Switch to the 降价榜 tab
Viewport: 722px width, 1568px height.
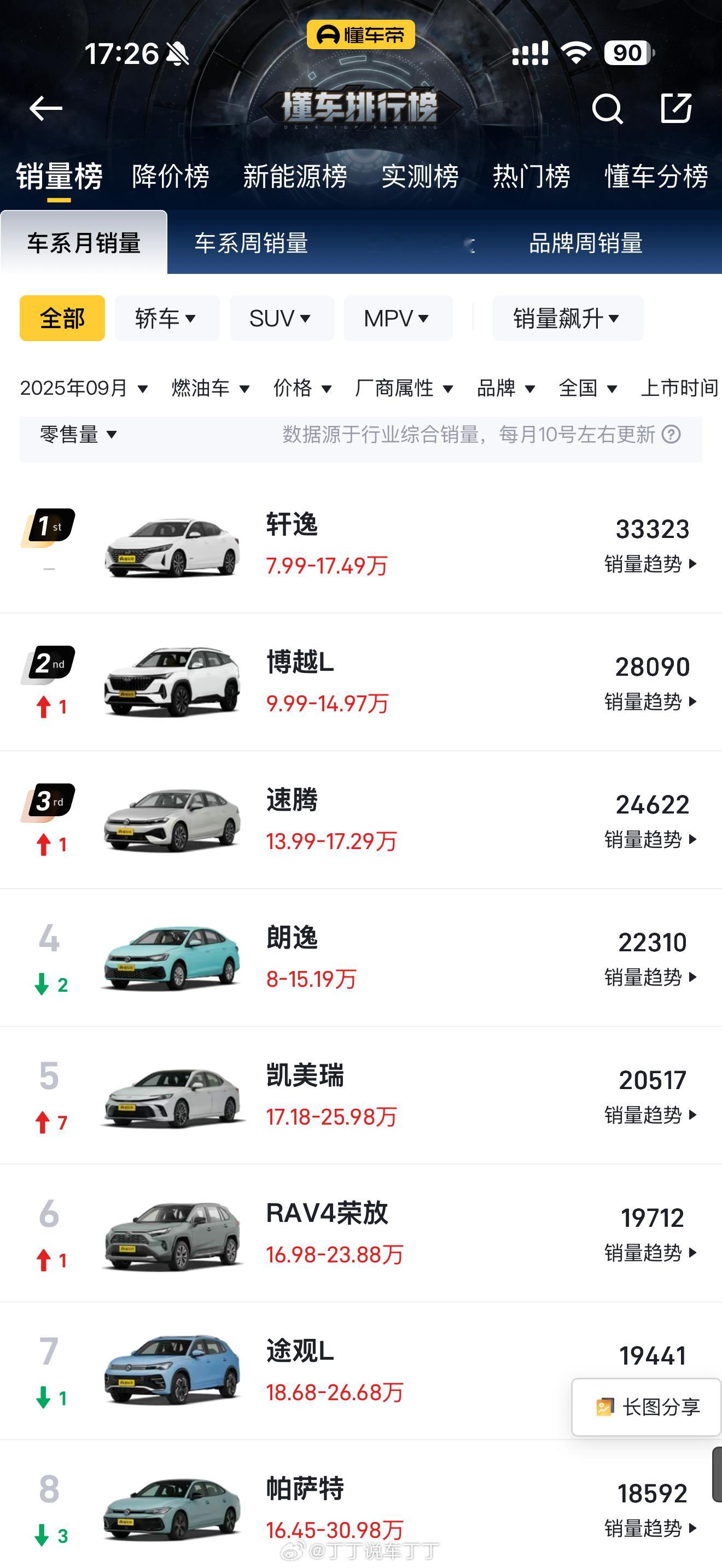(171, 177)
